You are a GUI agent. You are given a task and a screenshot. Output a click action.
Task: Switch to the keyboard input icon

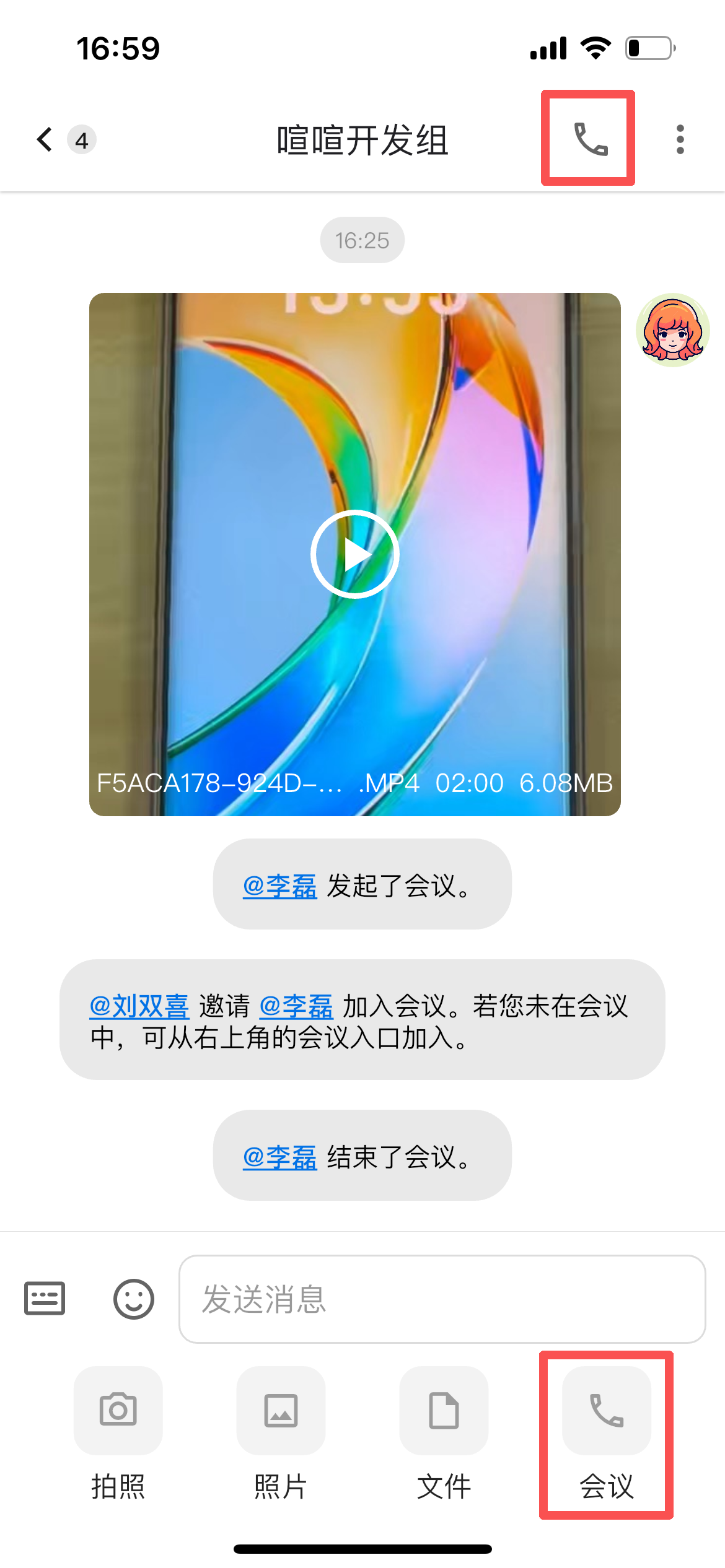[x=45, y=1298]
